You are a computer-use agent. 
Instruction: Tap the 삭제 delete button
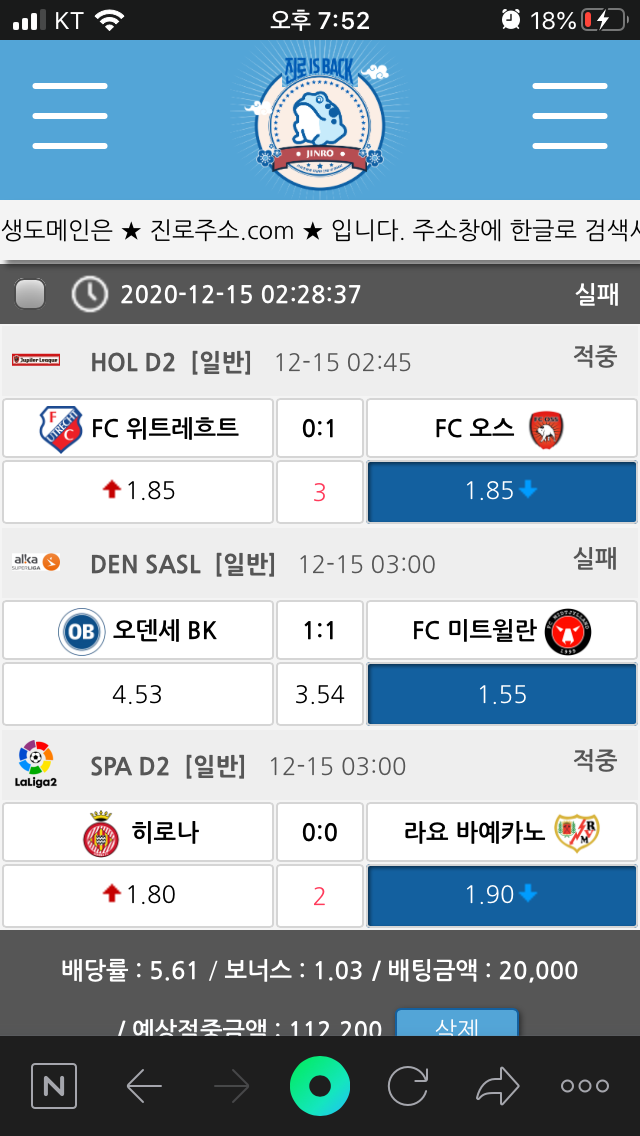tap(457, 1026)
